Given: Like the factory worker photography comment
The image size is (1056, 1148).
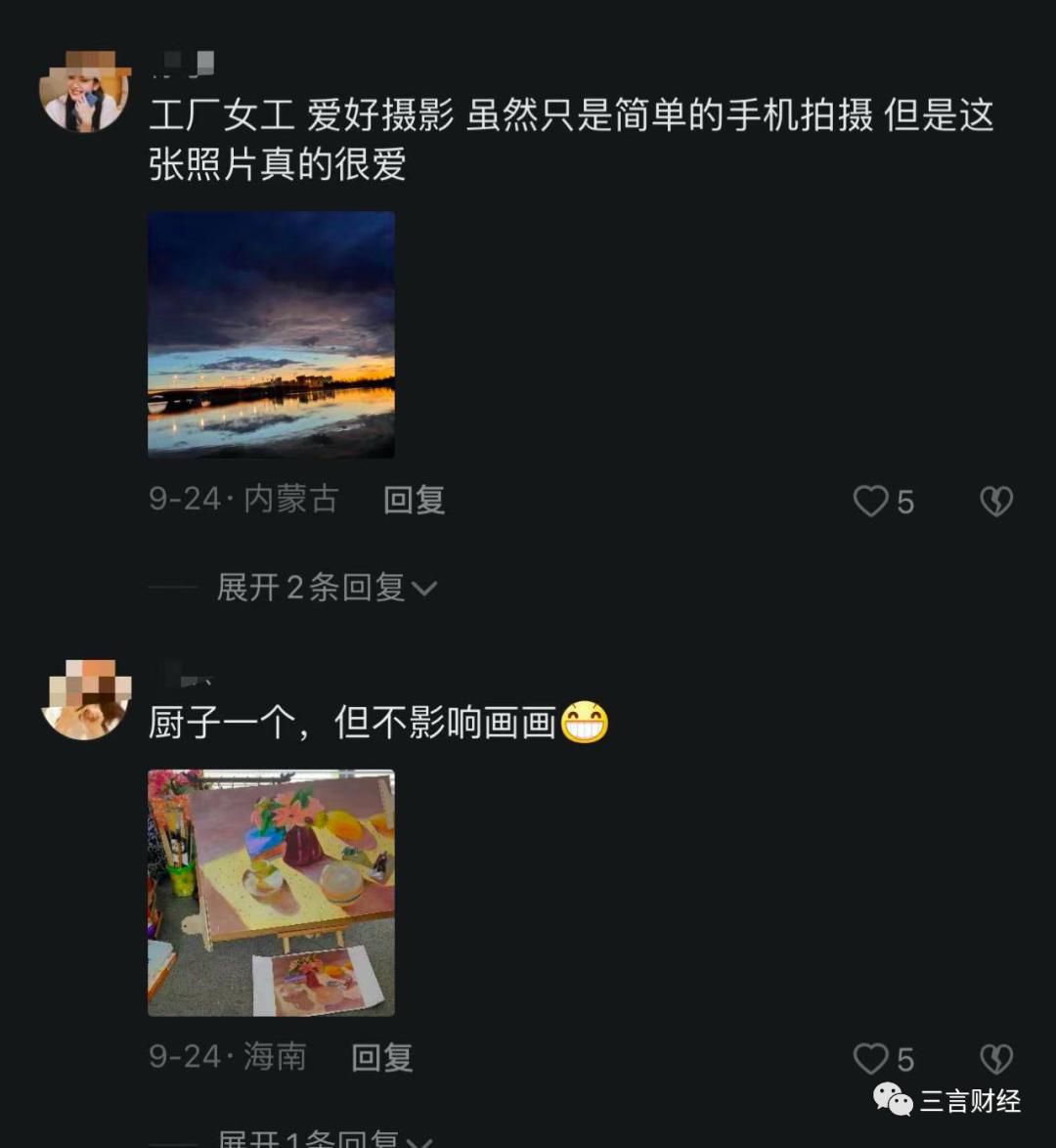Looking at the screenshot, I should (x=870, y=502).
